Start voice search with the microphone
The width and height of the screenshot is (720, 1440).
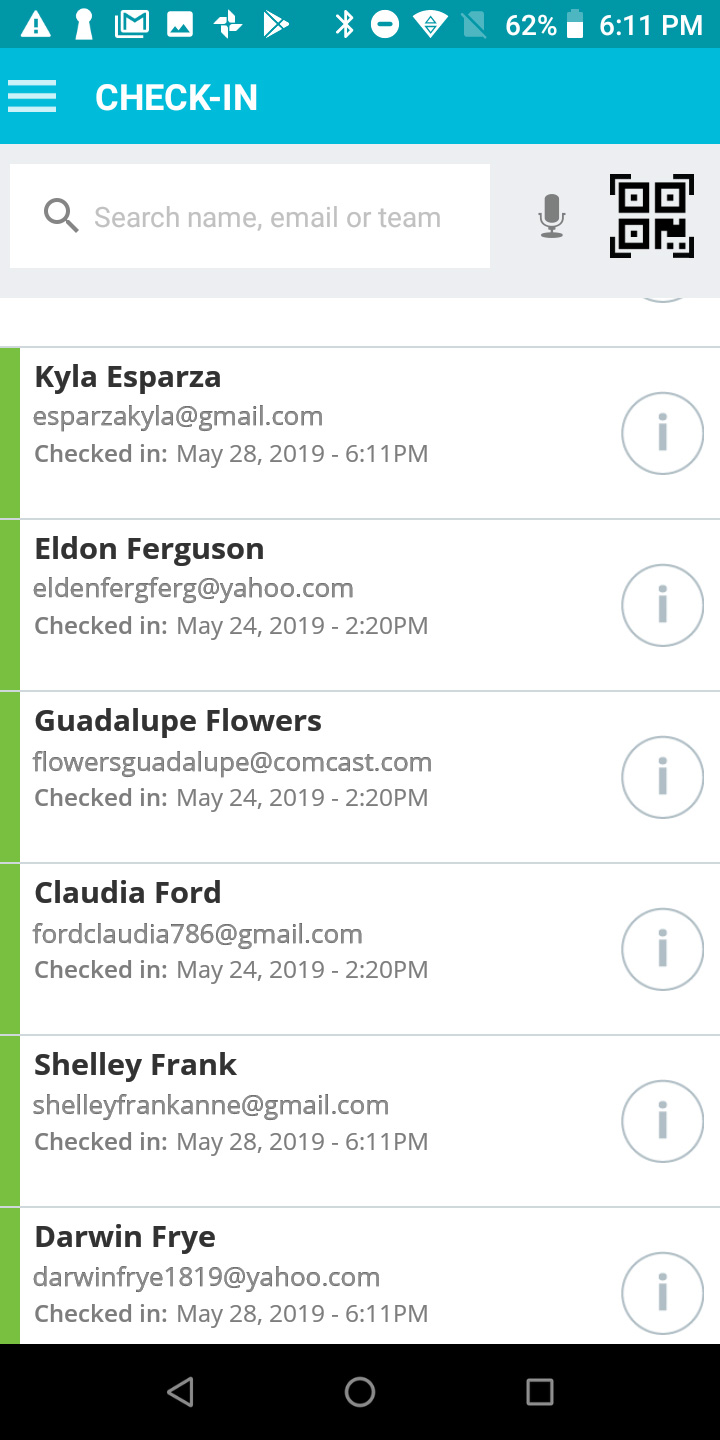[x=551, y=216]
